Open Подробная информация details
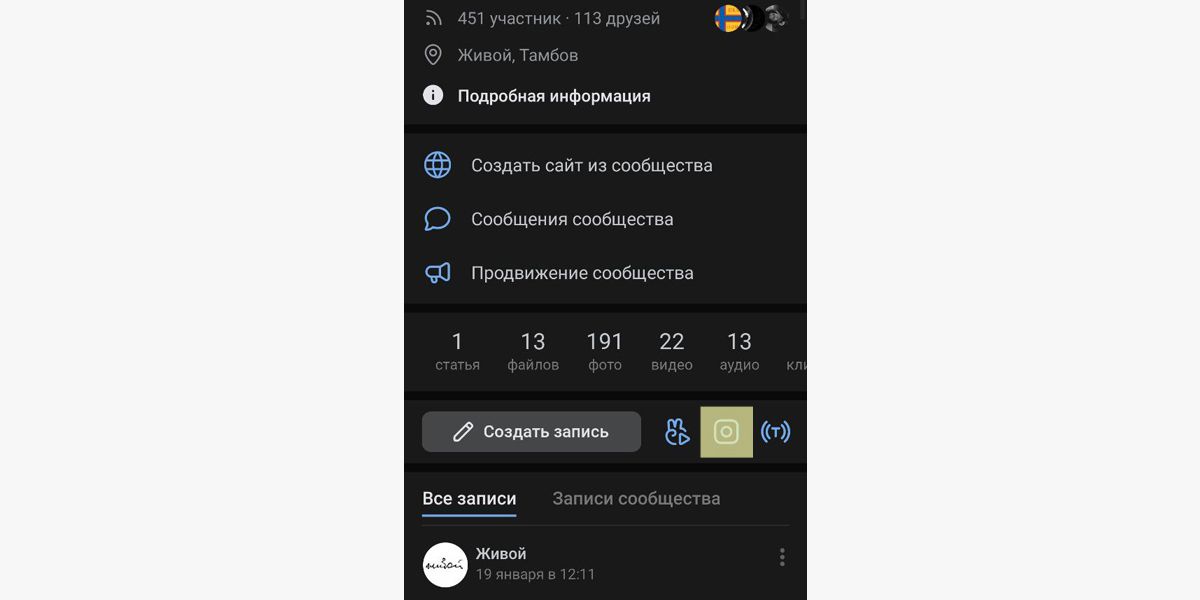This screenshot has height=600, width=1200. (553, 96)
